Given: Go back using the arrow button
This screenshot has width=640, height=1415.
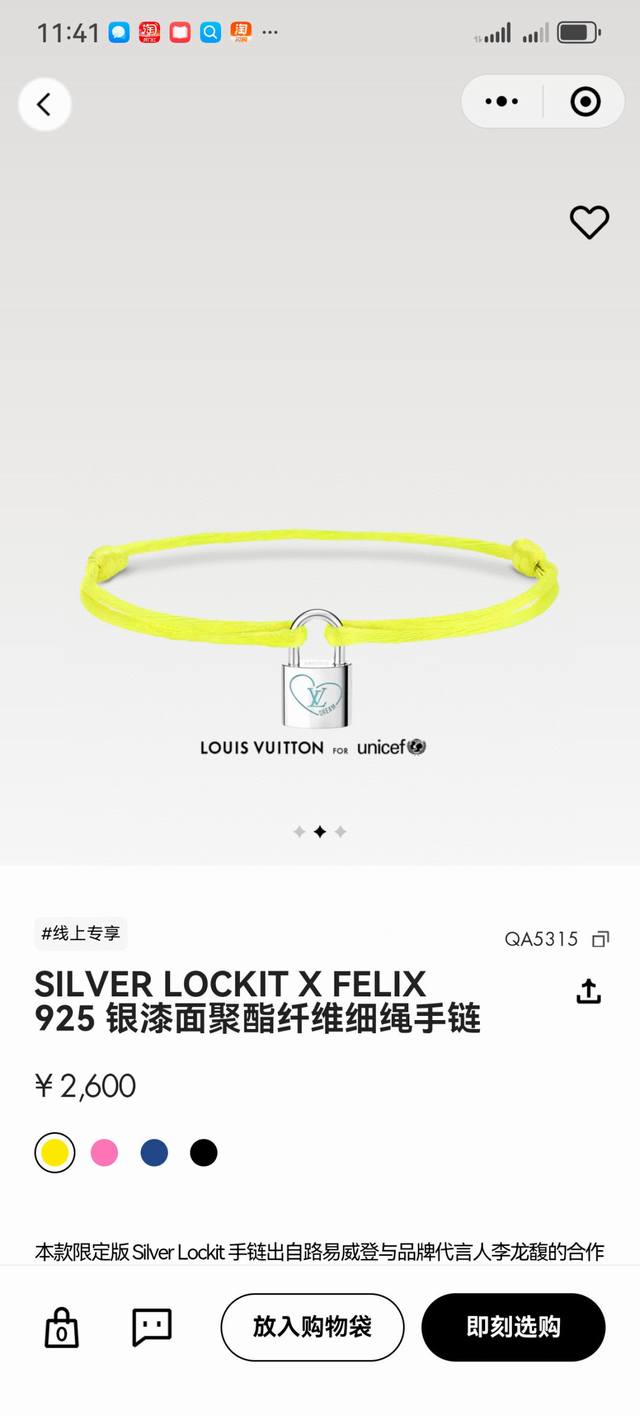Looking at the screenshot, I should [44, 104].
